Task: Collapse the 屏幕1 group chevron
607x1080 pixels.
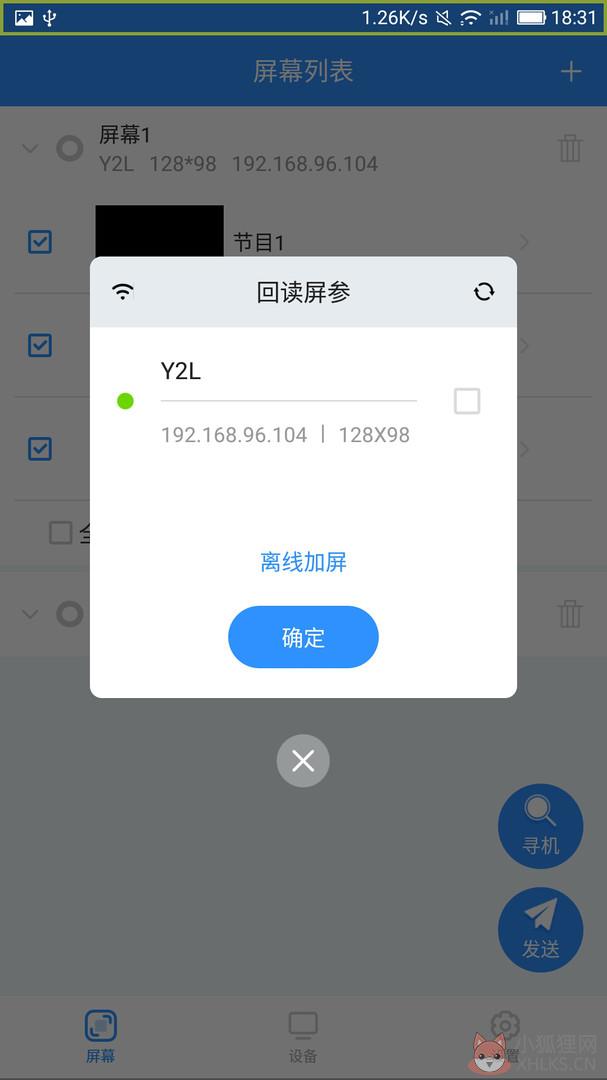Action: tap(30, 148)
